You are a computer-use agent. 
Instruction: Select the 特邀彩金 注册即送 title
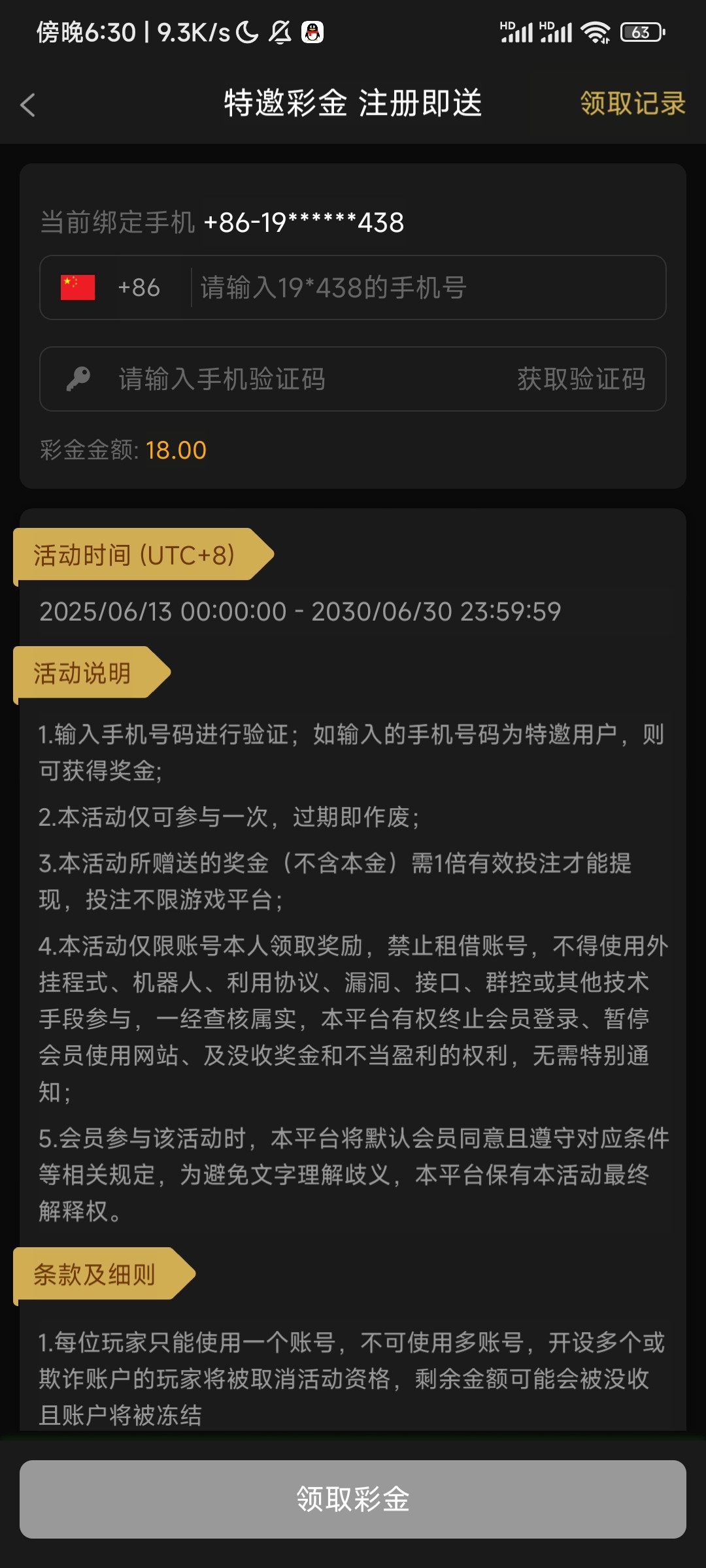click(x=353, y=103)
